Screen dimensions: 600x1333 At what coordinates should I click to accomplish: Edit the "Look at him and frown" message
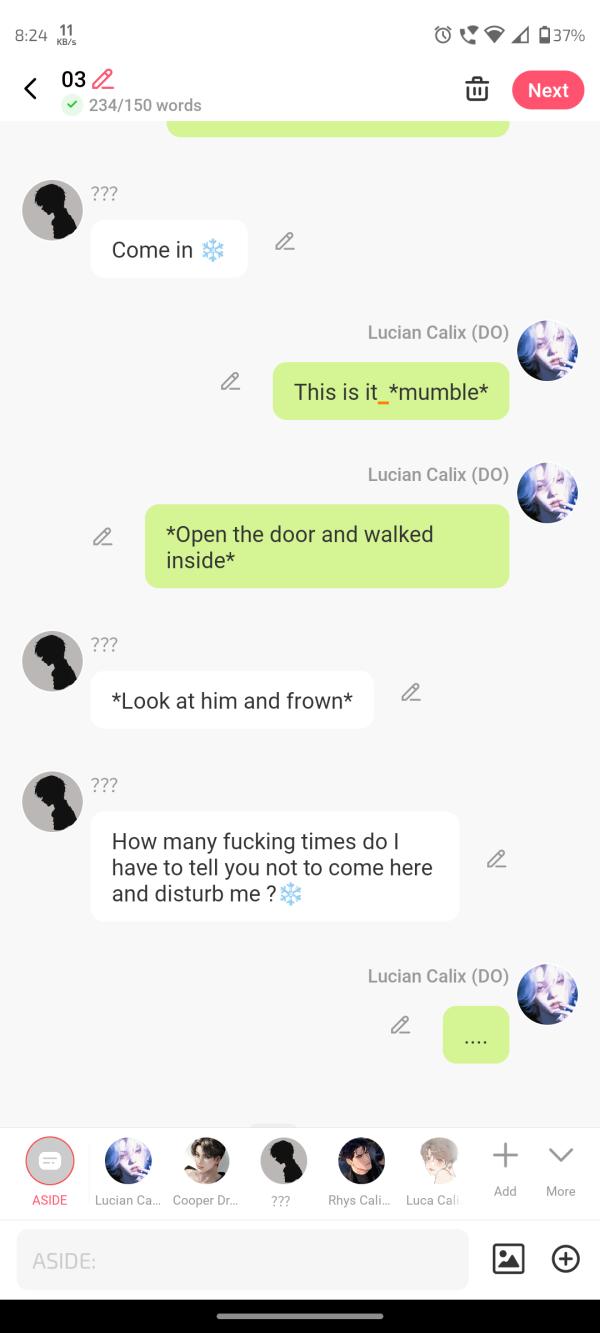pos(410,692)
